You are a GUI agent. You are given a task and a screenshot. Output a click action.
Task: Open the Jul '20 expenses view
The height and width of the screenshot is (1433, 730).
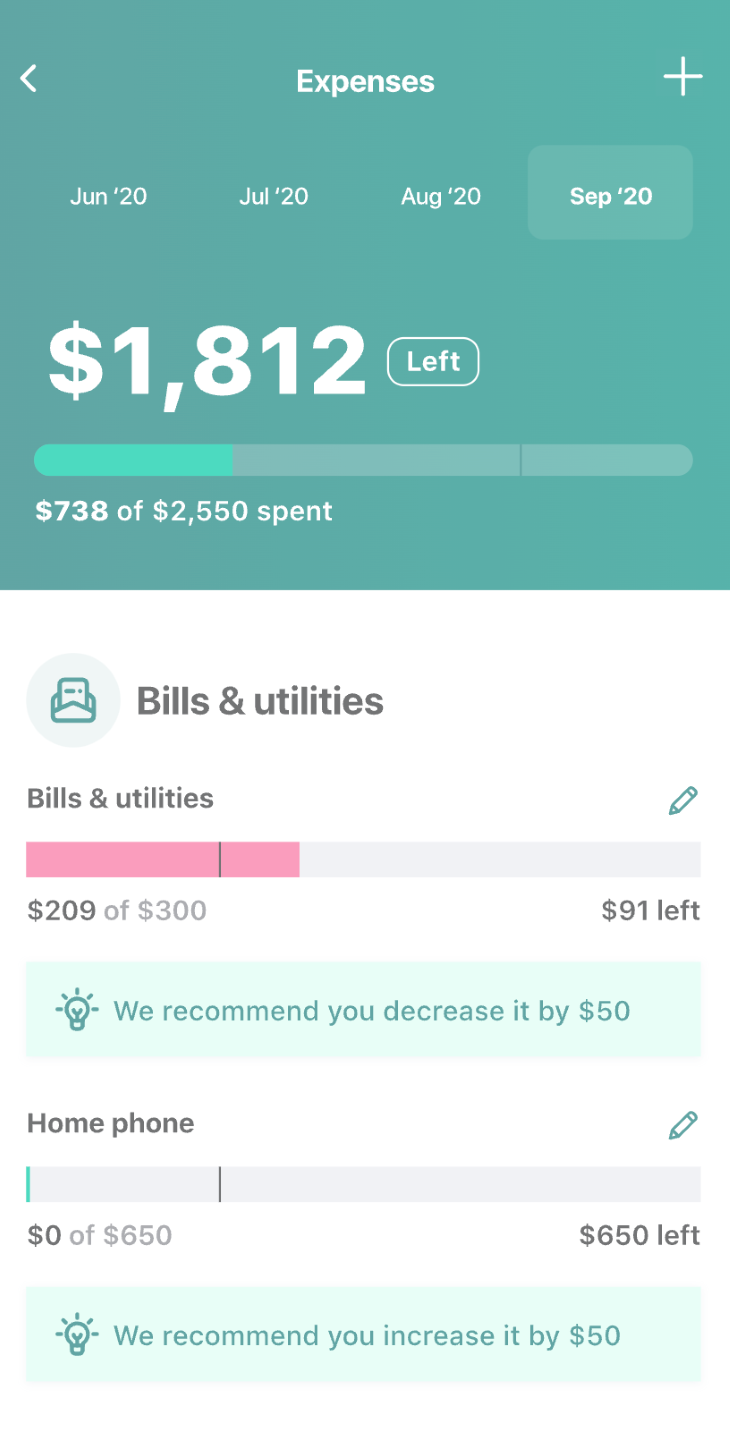274,196
